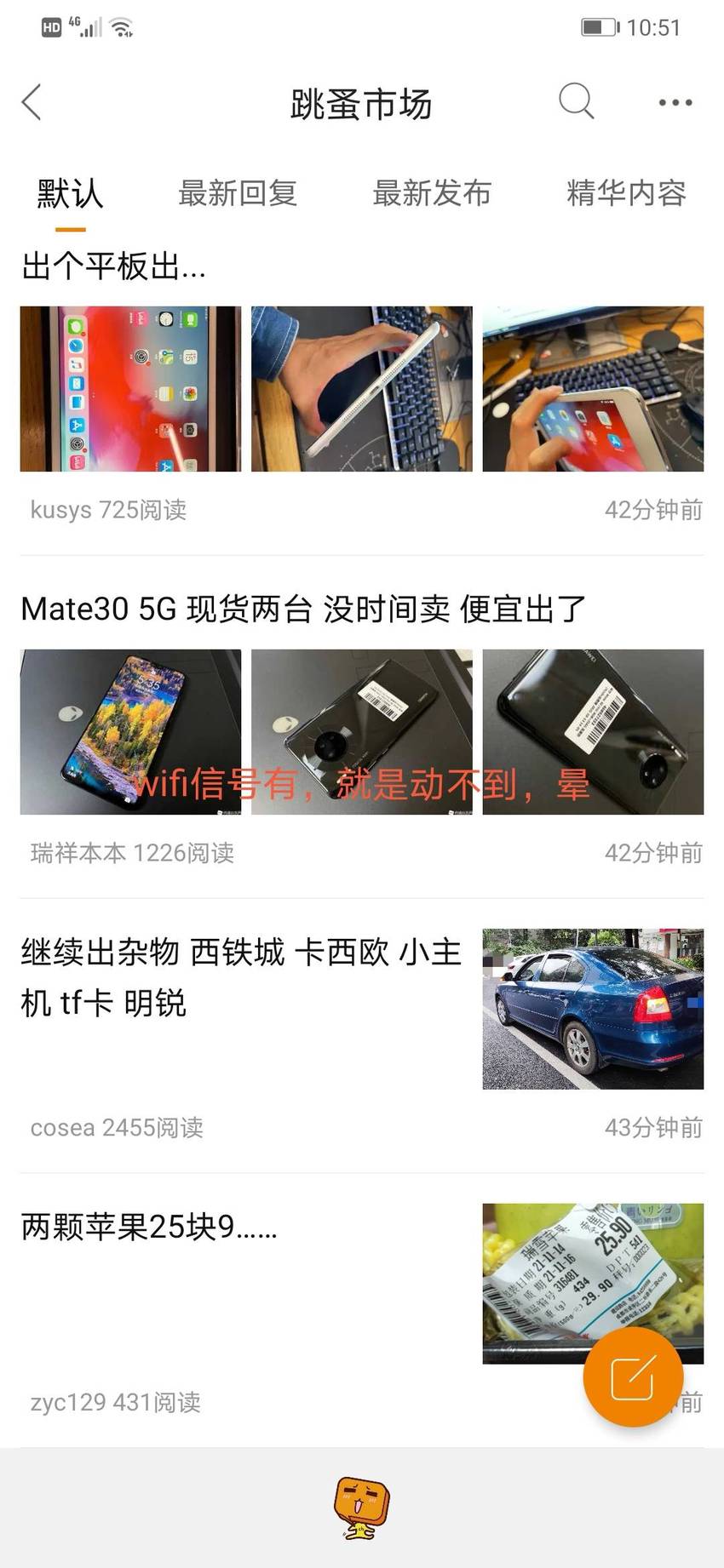Open the post 继续出杂物 西铁城 卡西欧
Screen dimensions: 724x1568
coord(241,977)
